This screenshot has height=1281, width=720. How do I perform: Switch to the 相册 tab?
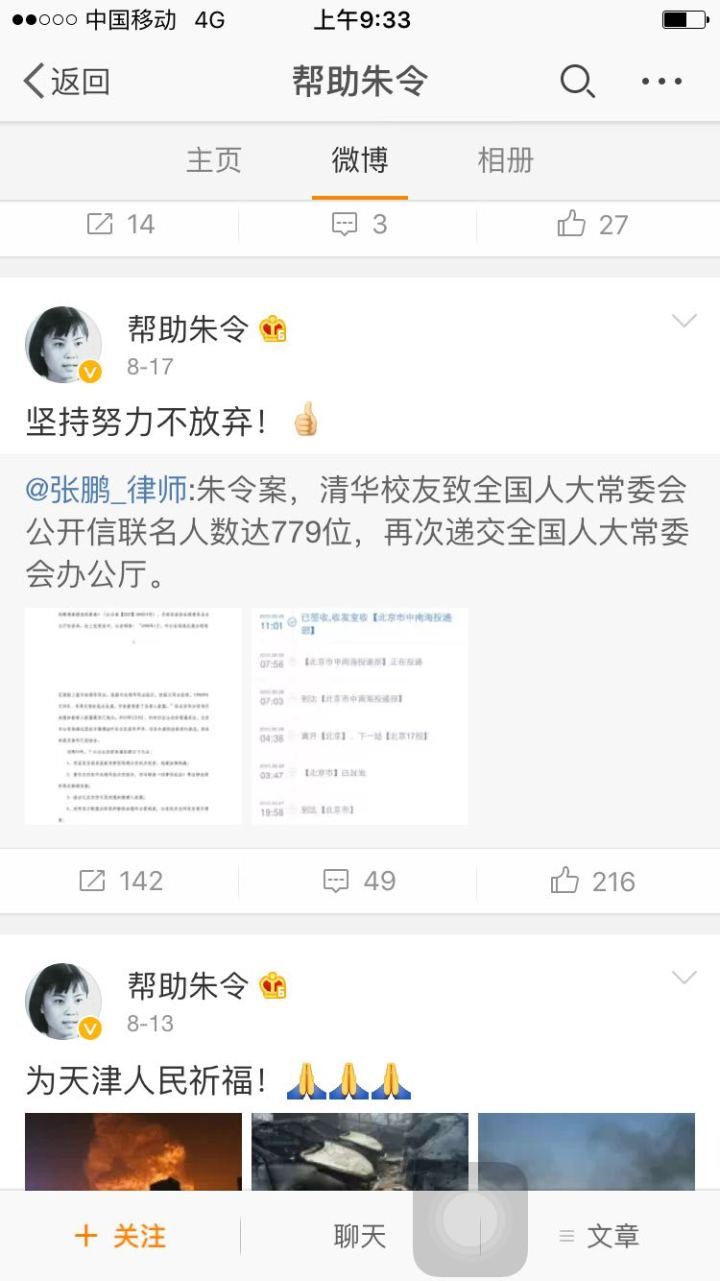point(505,160)
